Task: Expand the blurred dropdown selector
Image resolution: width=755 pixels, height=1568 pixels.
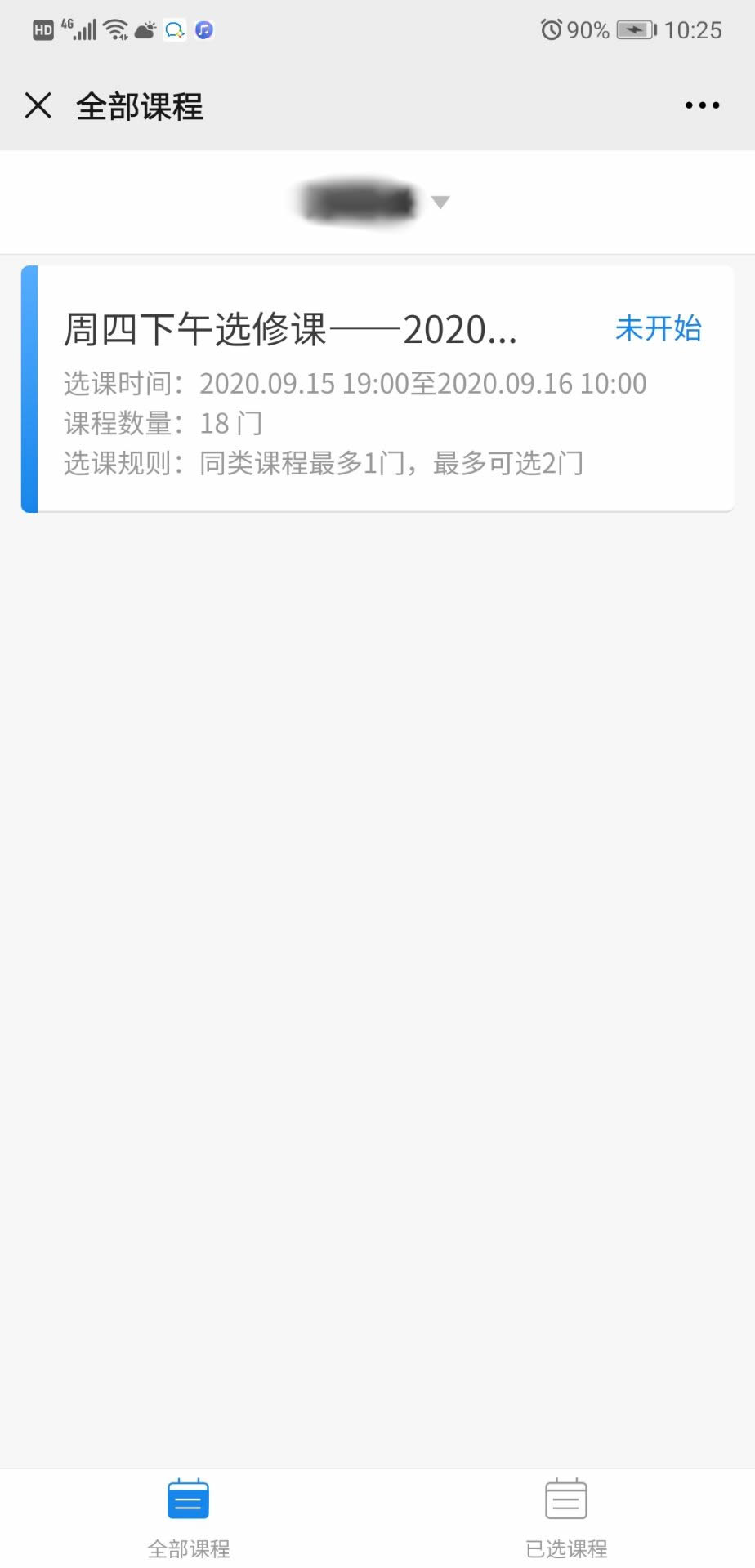Action: click(376, 203)
